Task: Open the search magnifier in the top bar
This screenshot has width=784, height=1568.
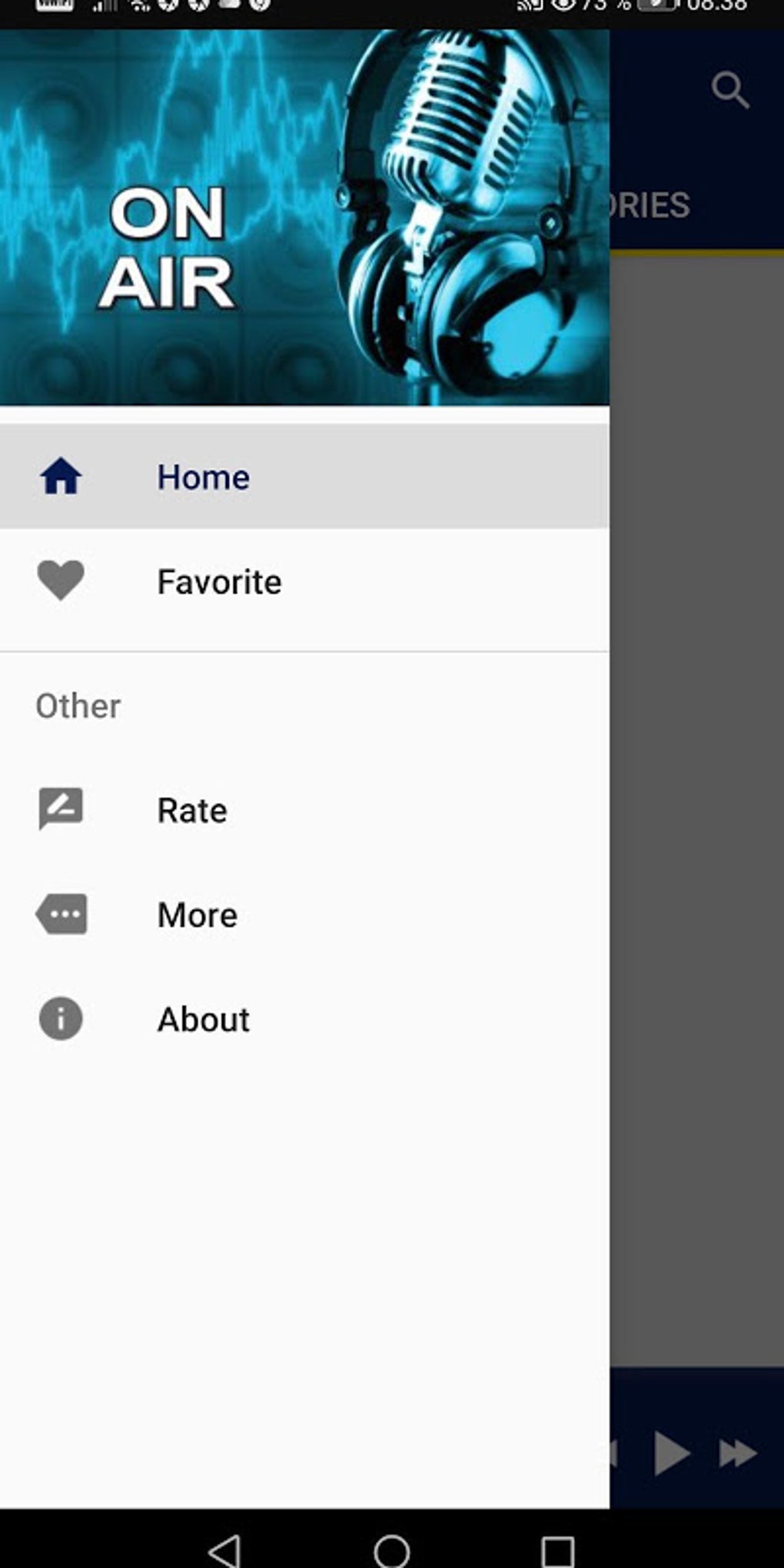Action: click(729, 91)
